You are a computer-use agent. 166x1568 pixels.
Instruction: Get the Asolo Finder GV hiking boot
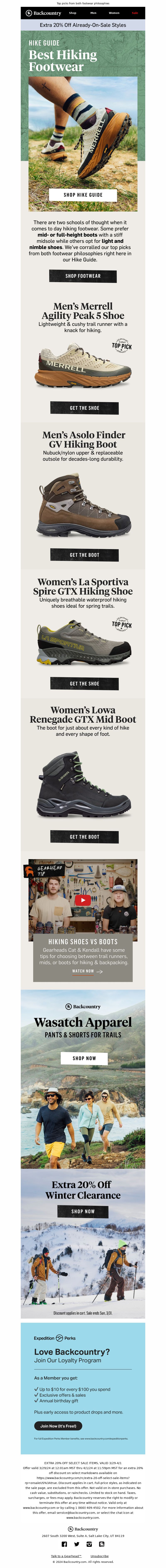(84, 554)
